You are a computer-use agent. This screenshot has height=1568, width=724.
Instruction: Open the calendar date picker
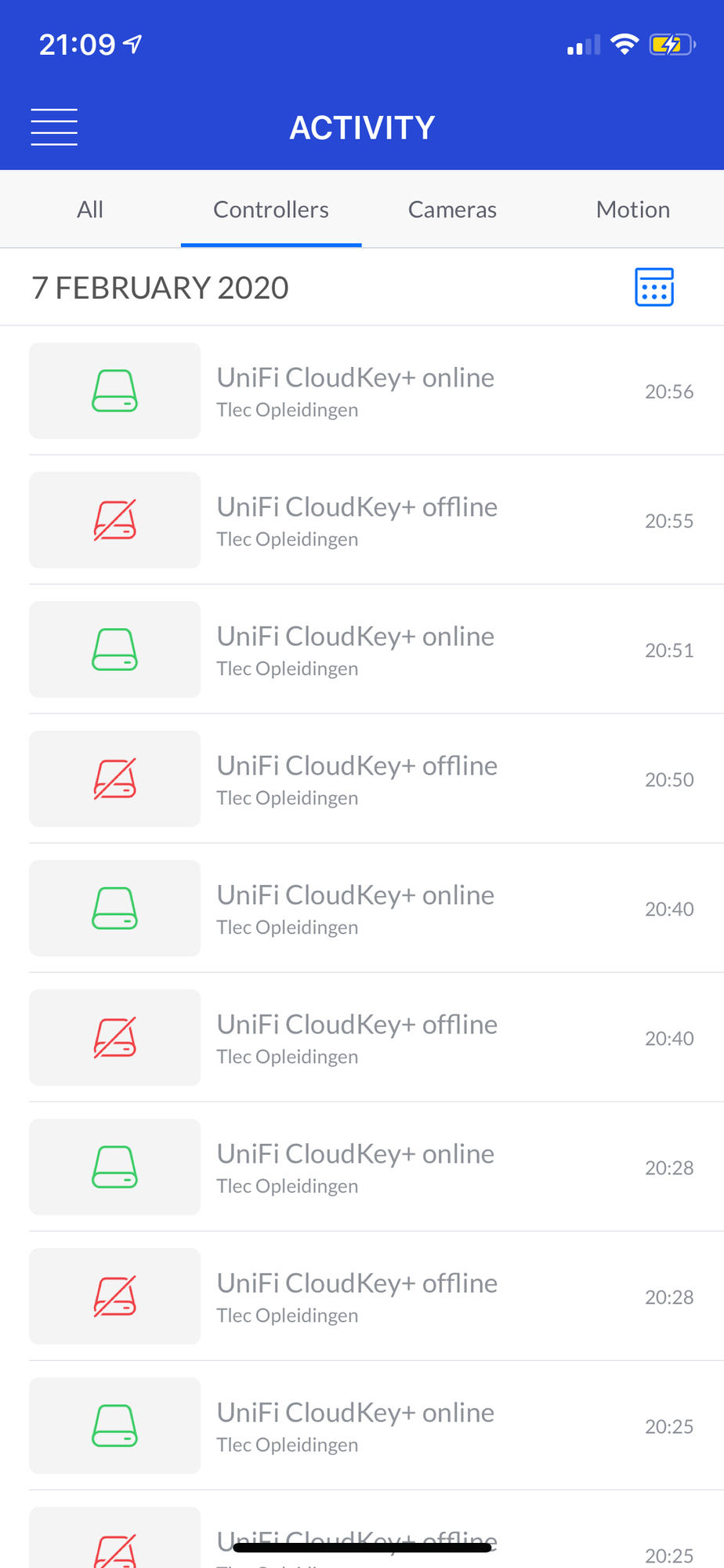coord(653,287)
